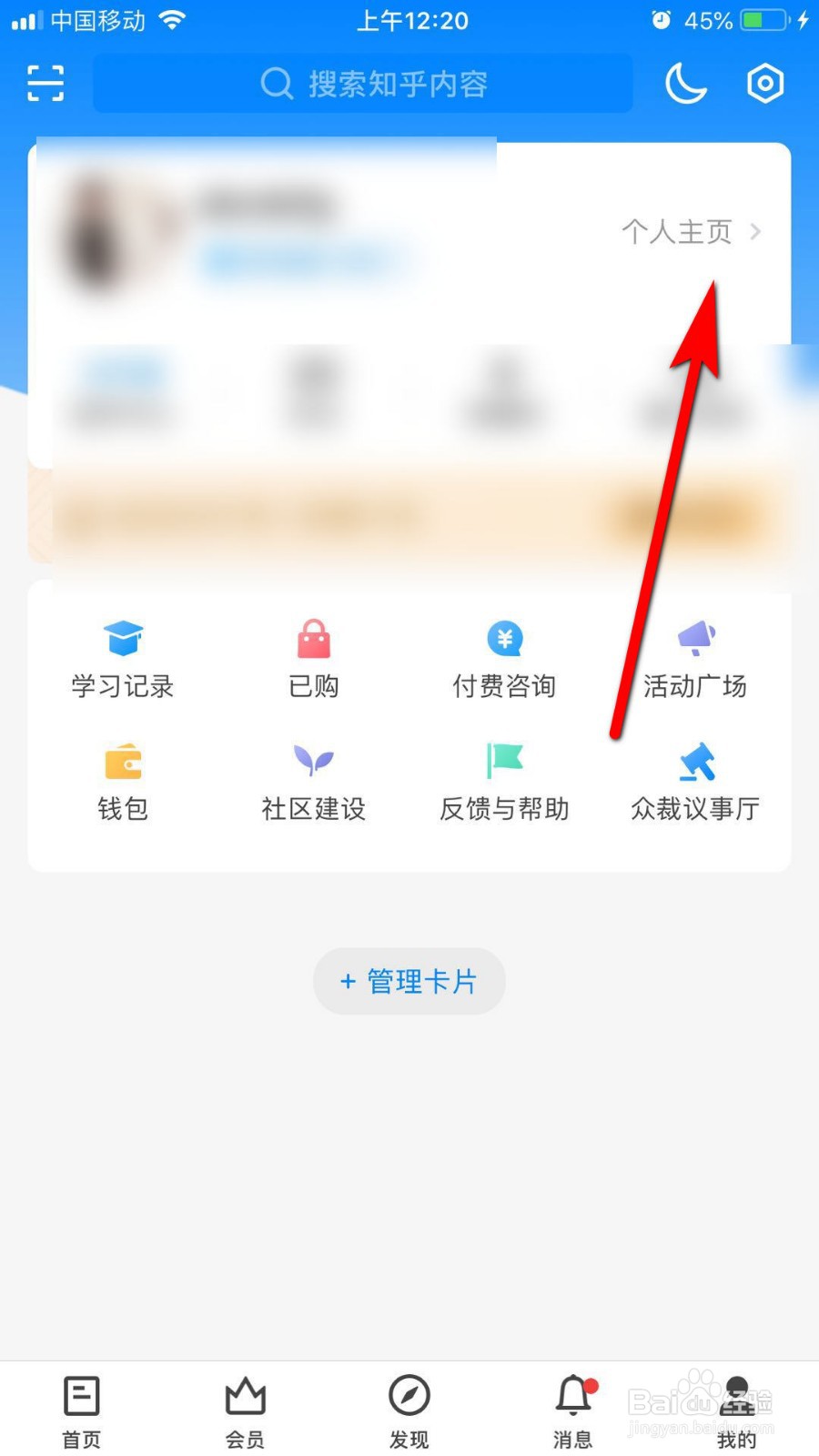The width and height of the screenshot is (819, 1456).
Task: Tap the search bar 搜索知乎内容
Action: [x=364, y=83]
